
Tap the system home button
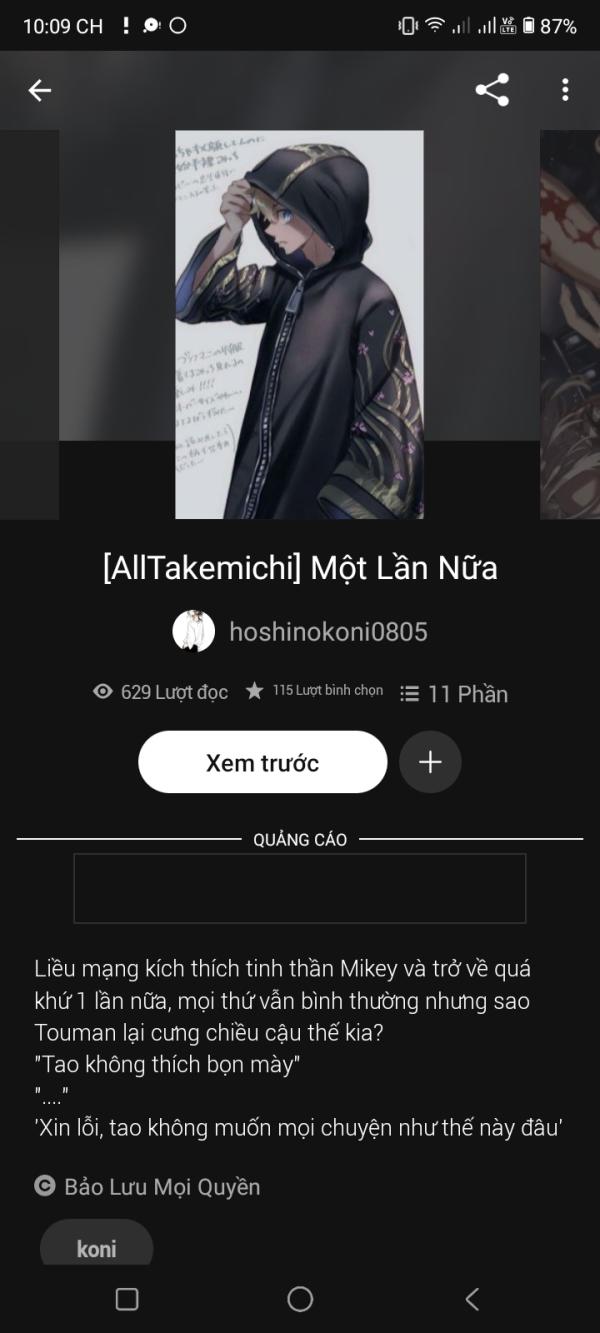(x=300, y=1298)
